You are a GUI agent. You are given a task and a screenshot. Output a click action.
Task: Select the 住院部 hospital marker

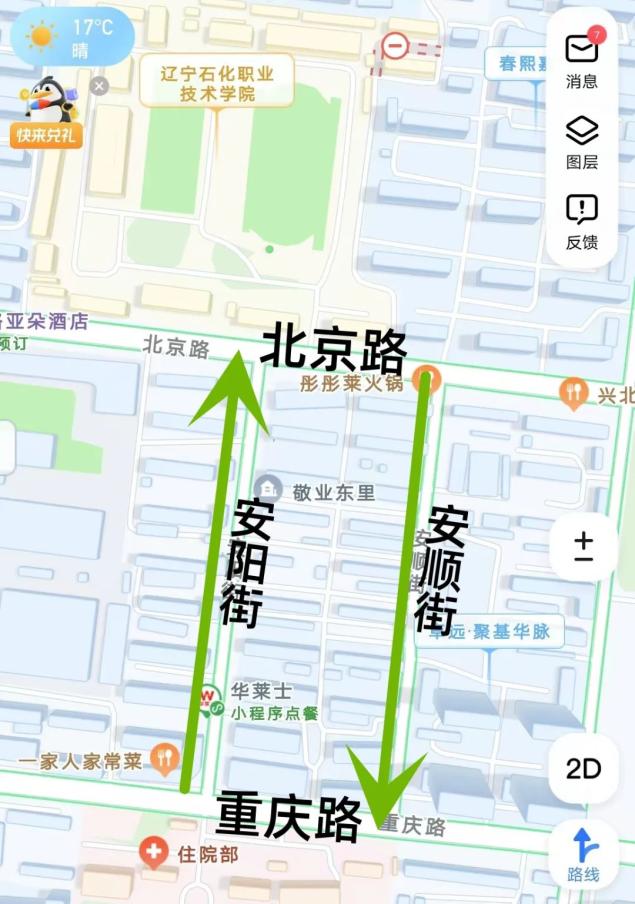[x=153, y=853]
